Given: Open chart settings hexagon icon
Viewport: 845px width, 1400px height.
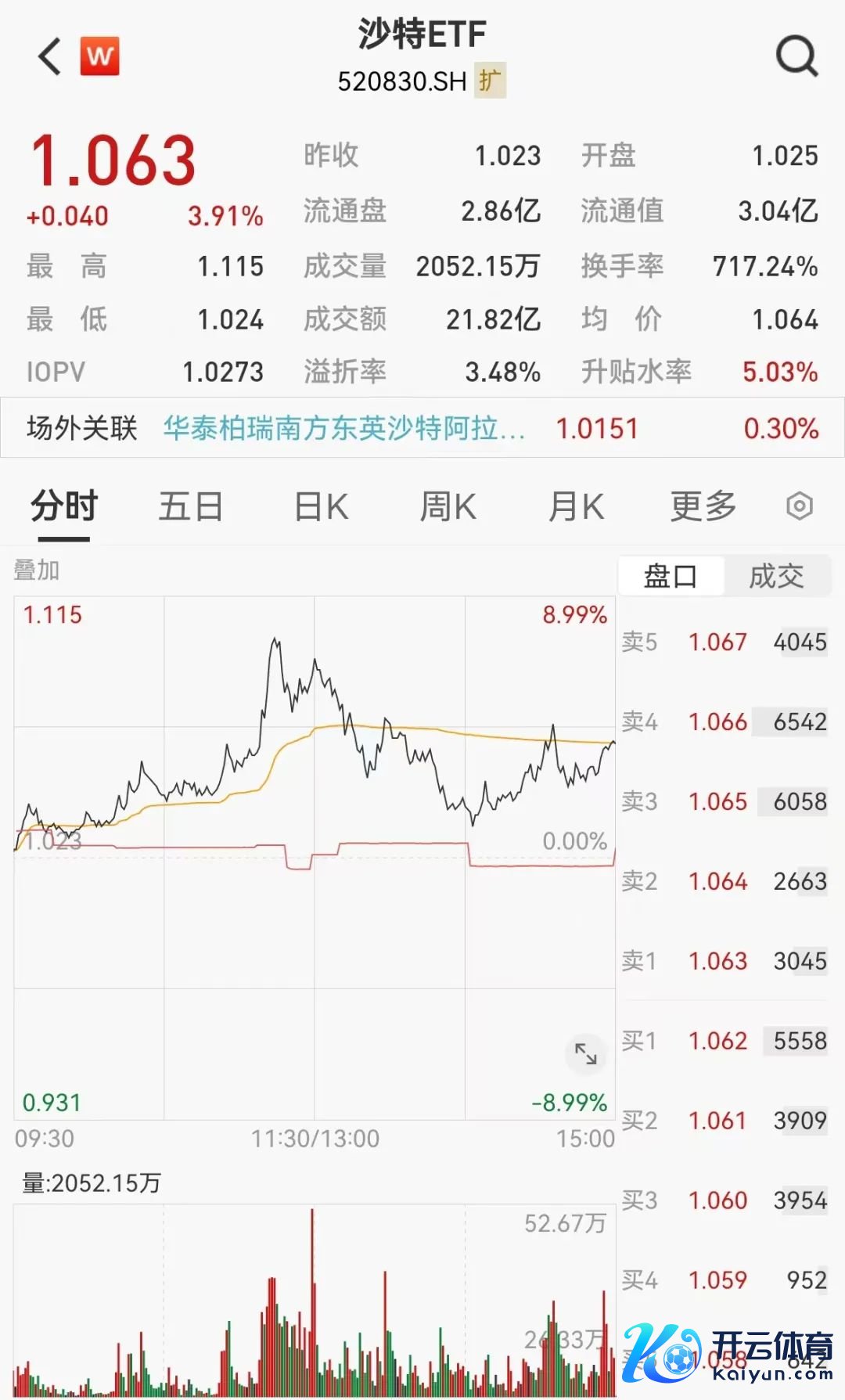Looking at the screenshot, I should coord(799,506).
